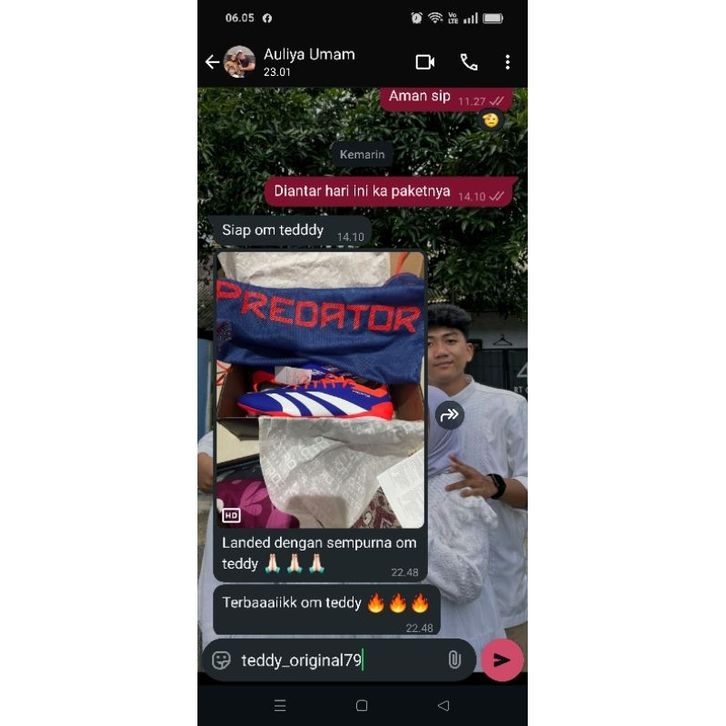Send the typed message

[502, 660]
